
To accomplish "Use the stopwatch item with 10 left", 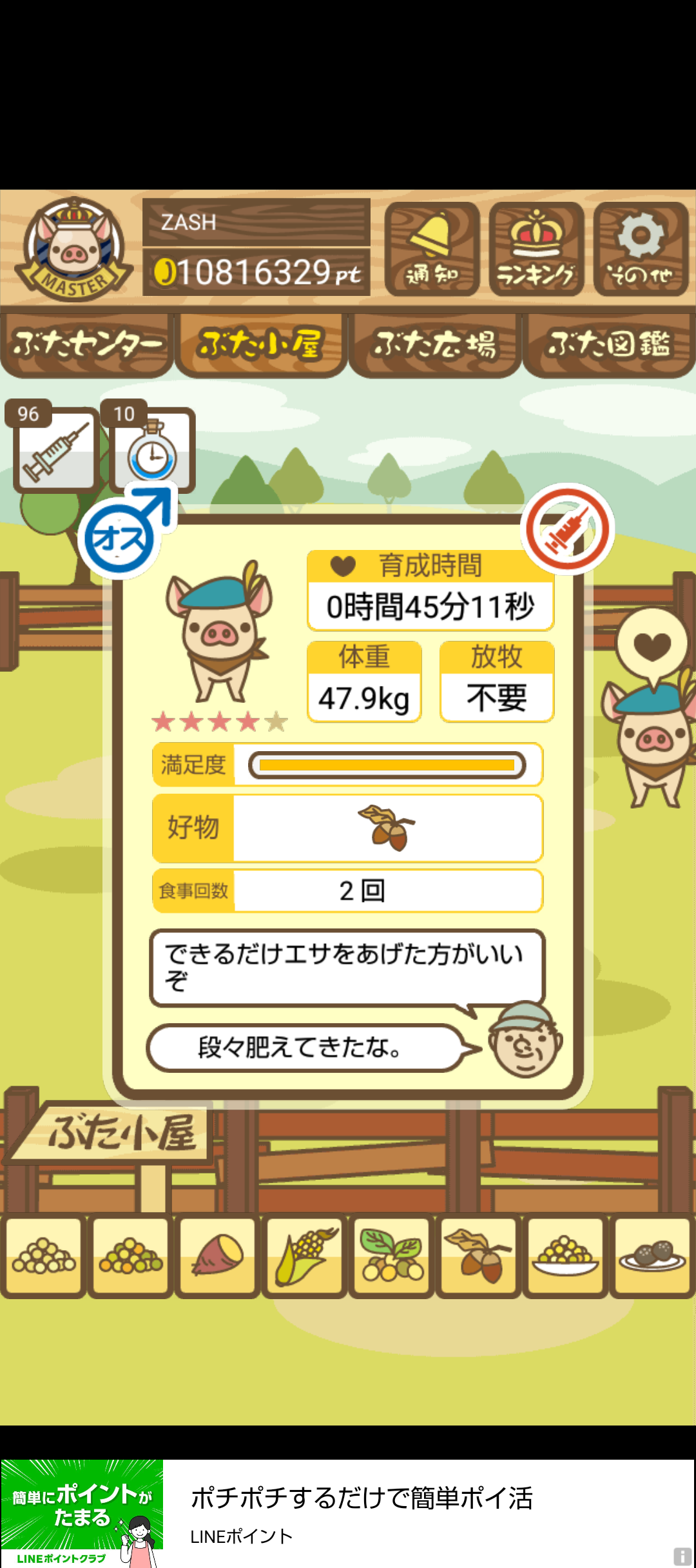I will [x=152, y=451].
